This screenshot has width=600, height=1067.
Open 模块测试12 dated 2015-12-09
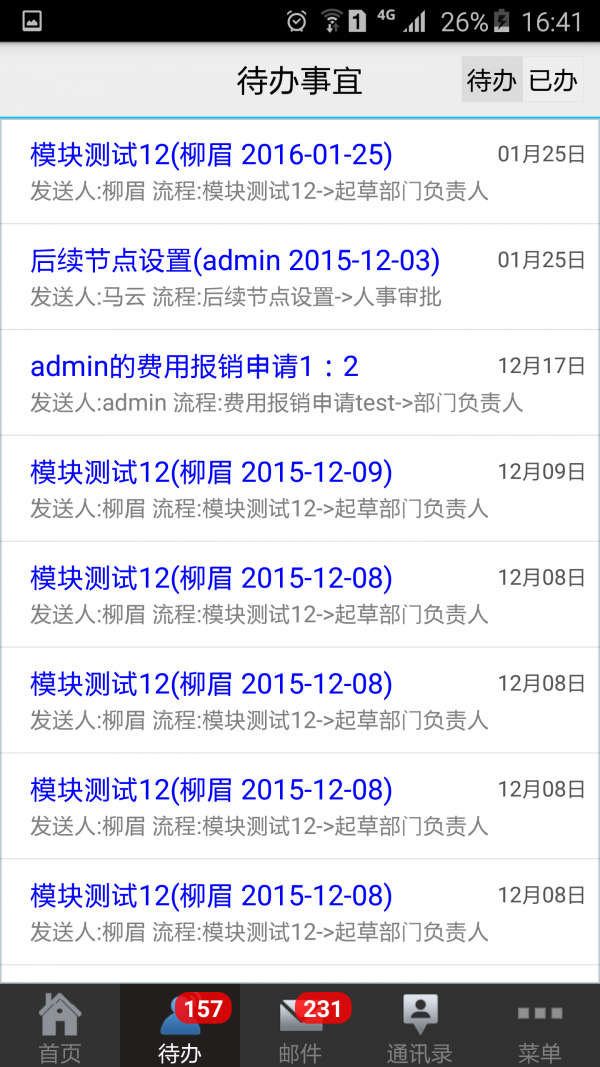pos(300,489)
